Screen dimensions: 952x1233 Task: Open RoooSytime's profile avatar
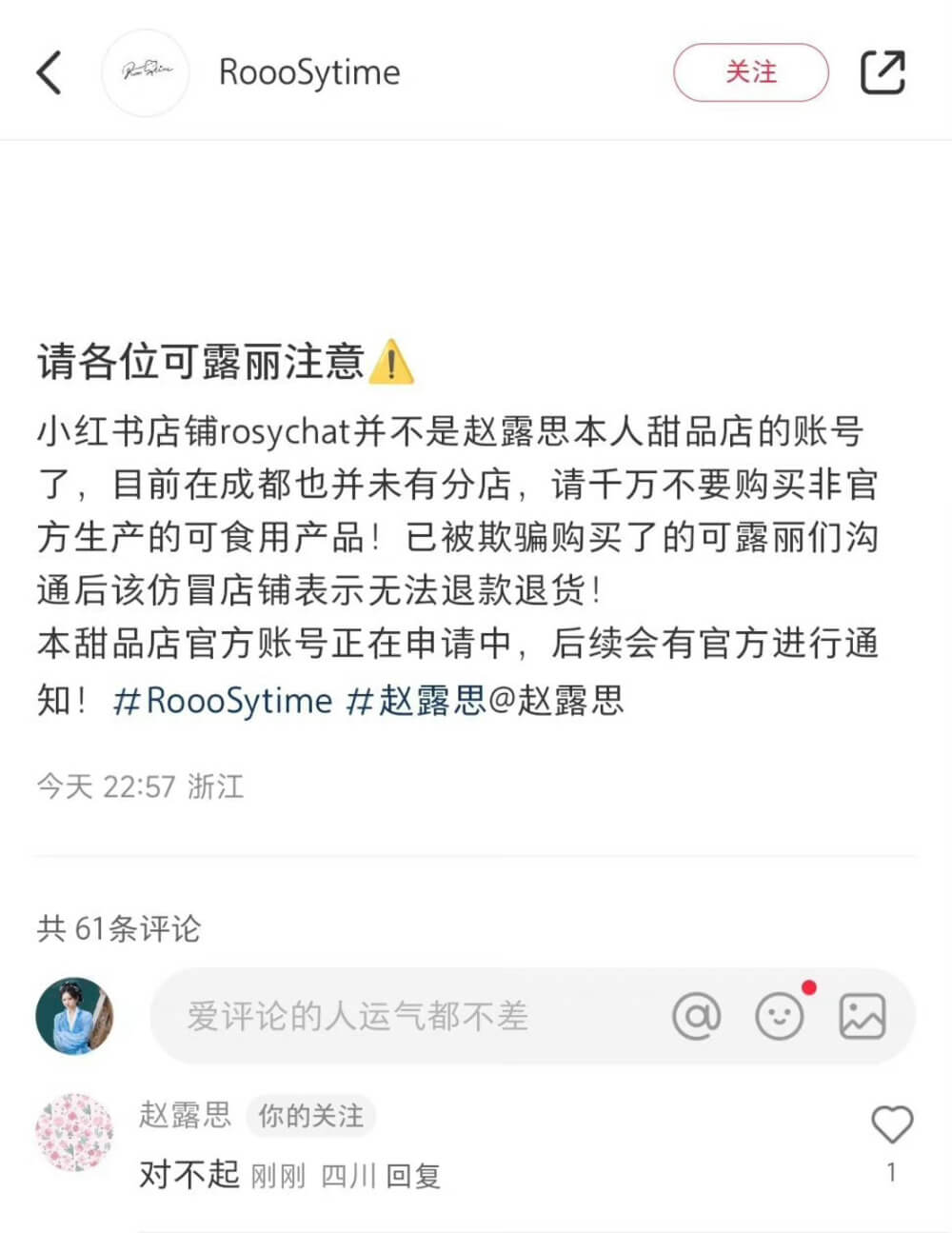(x=147, y=73)
